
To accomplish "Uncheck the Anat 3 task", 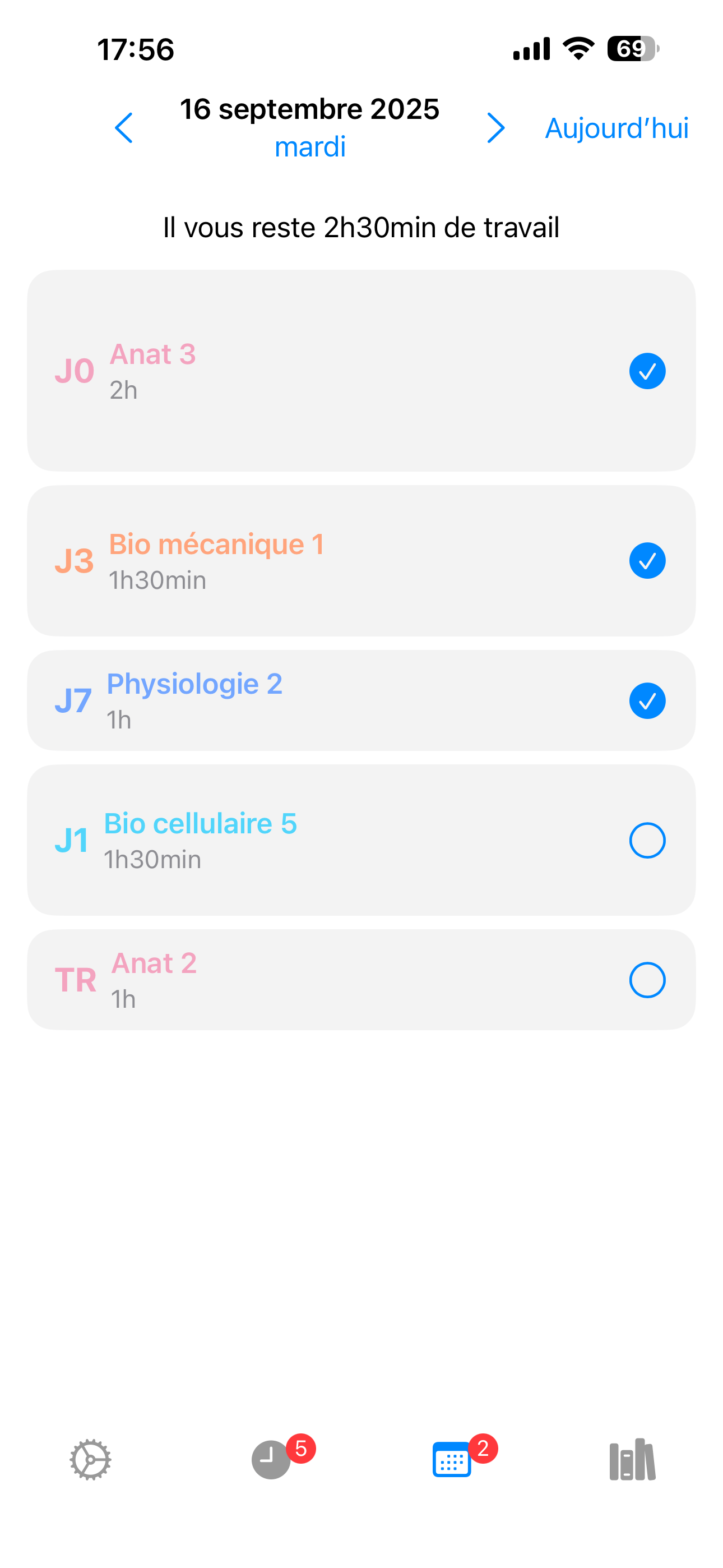I will pyautogui.click(x=646, y=371).
